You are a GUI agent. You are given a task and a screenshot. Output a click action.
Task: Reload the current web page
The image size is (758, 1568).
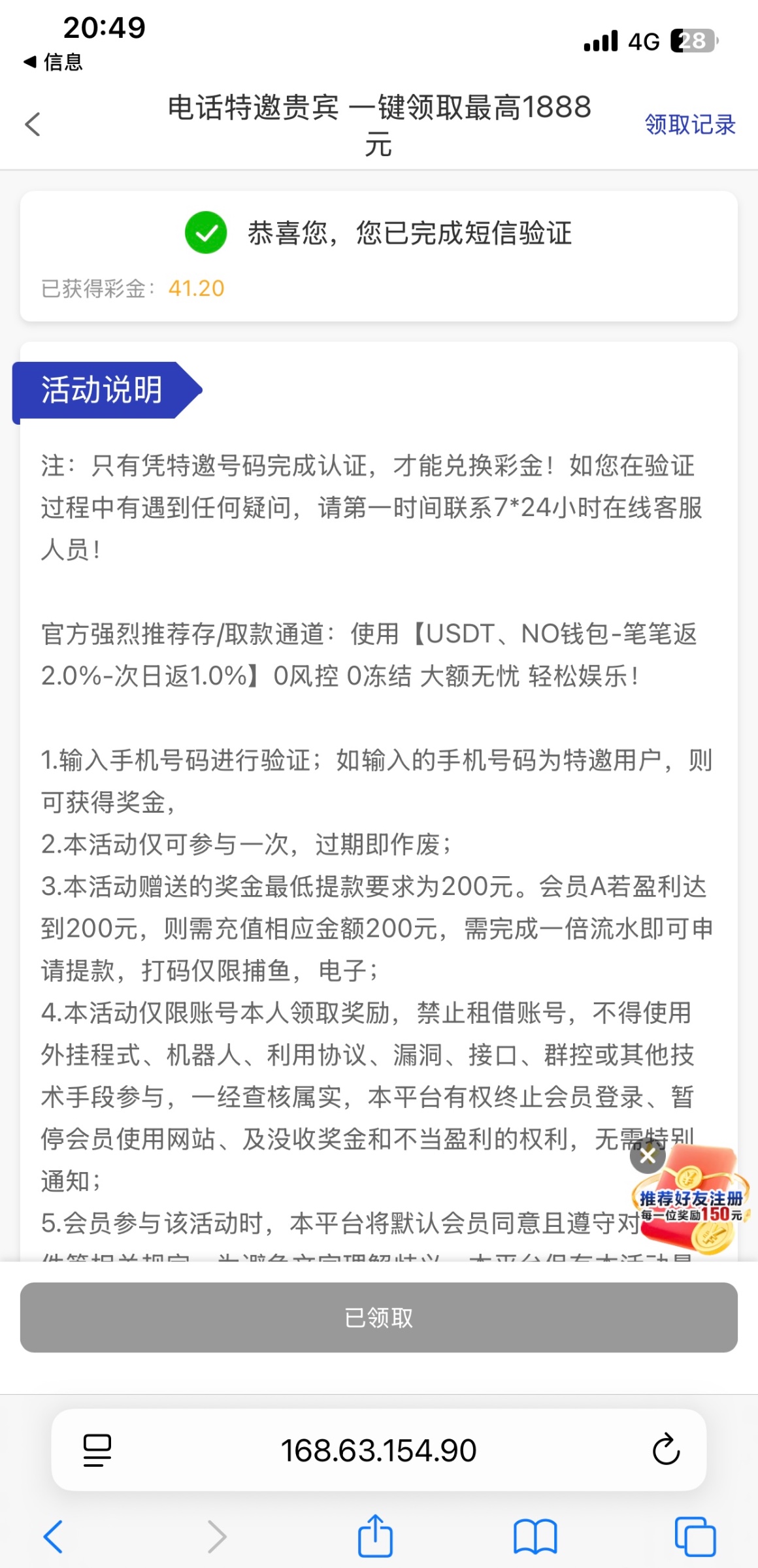(666, 1450)
